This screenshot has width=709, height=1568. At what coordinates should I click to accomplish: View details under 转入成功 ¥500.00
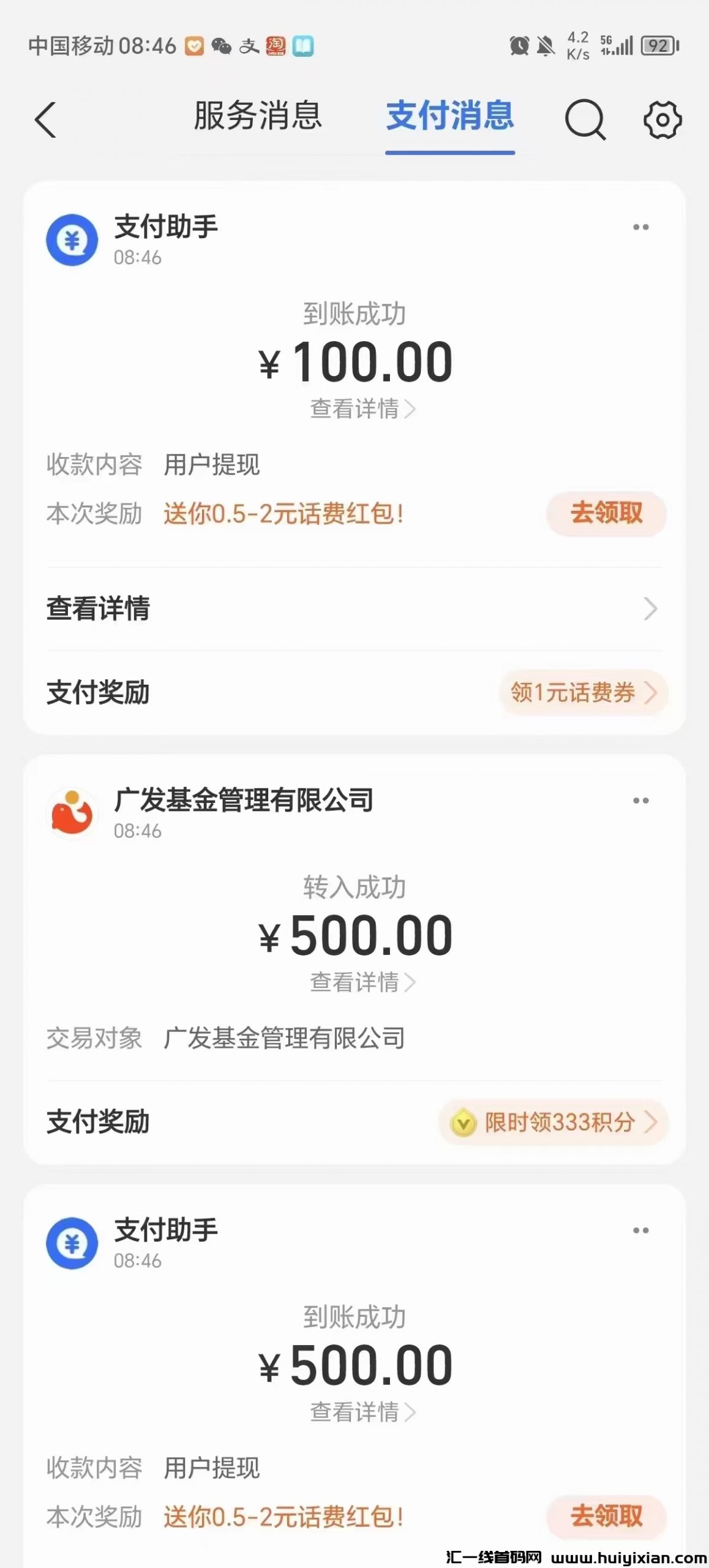point(361,982)
